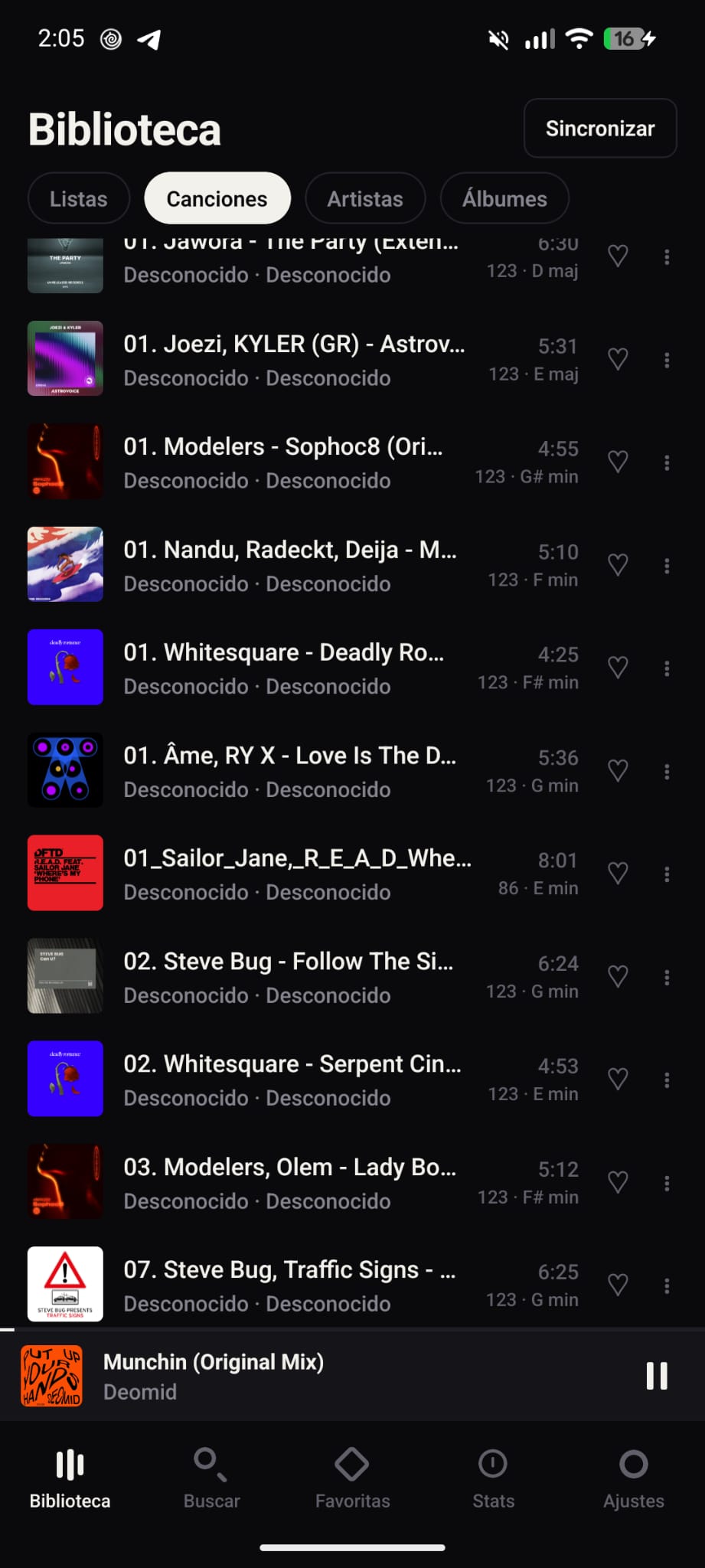Open Ajustes settings tab

click(x=634, y=1478)
